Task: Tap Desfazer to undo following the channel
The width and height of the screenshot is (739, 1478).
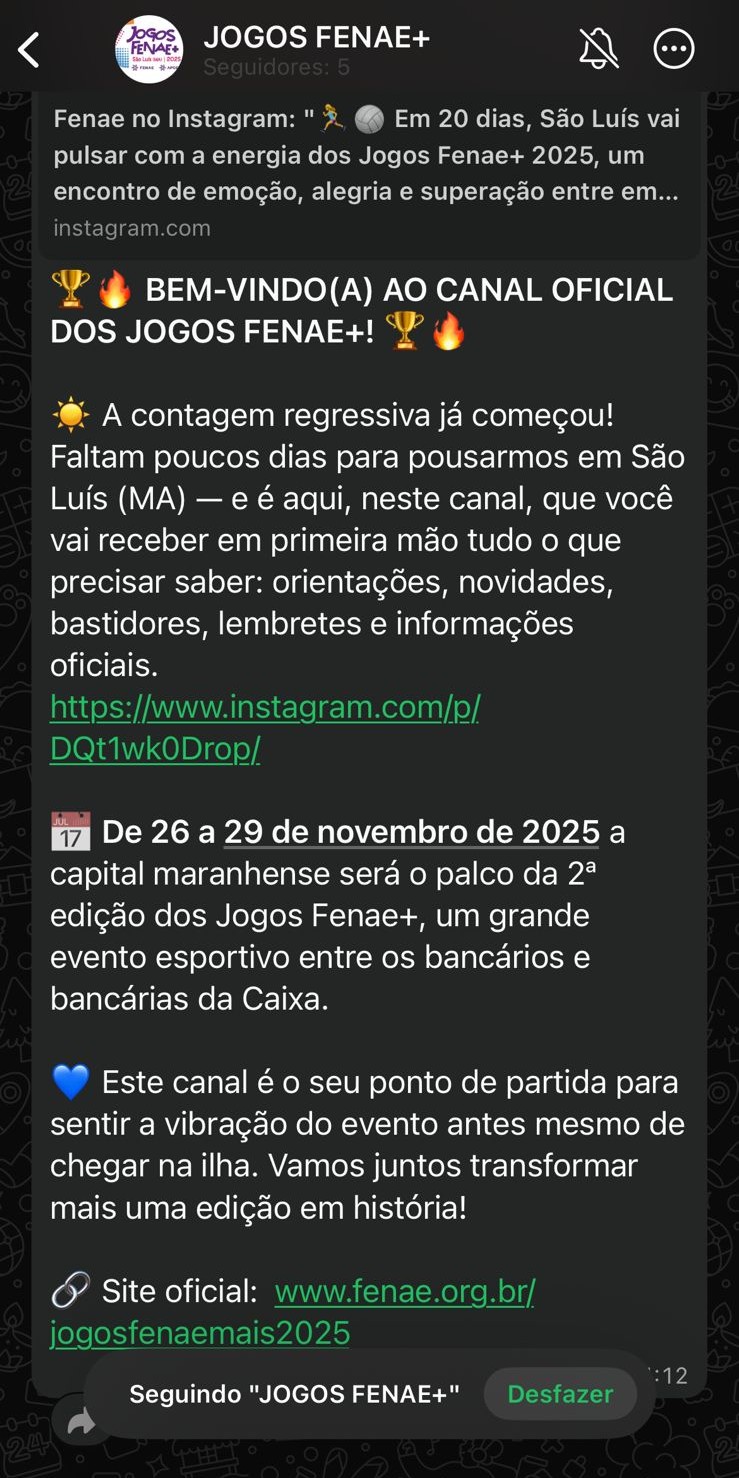Action: point(560,1392)
